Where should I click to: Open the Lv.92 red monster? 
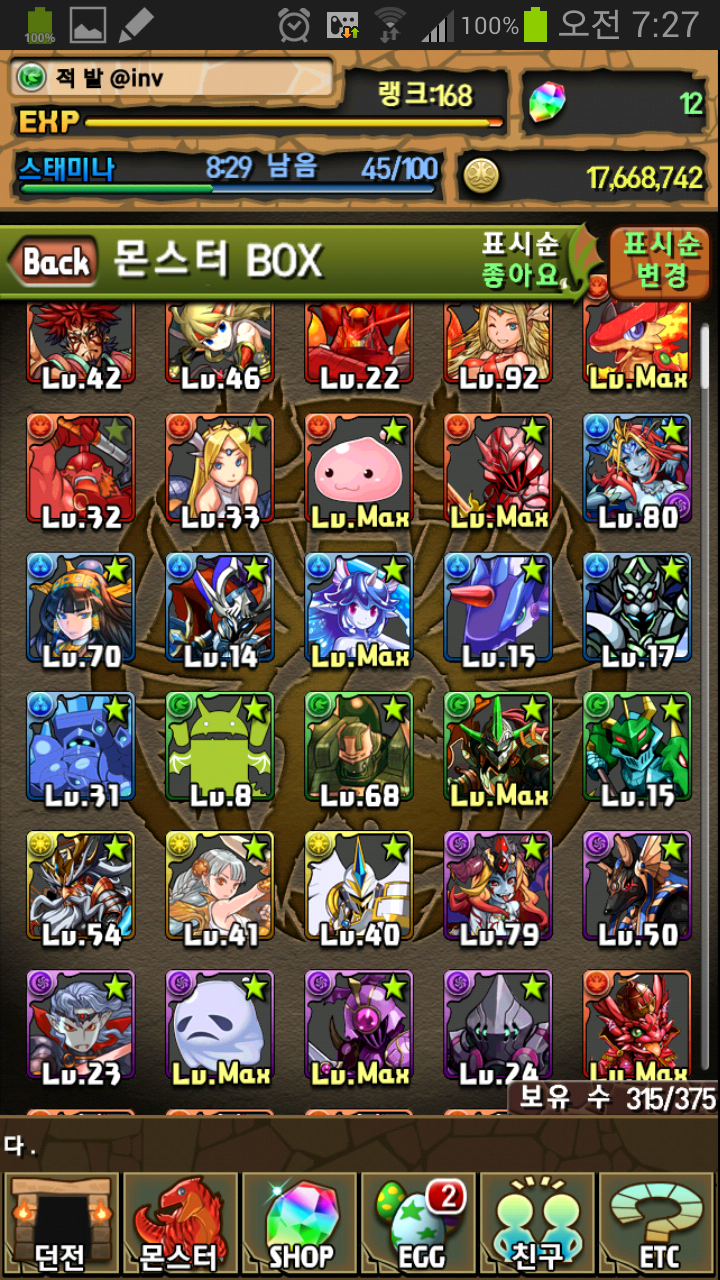coord(497,345)
